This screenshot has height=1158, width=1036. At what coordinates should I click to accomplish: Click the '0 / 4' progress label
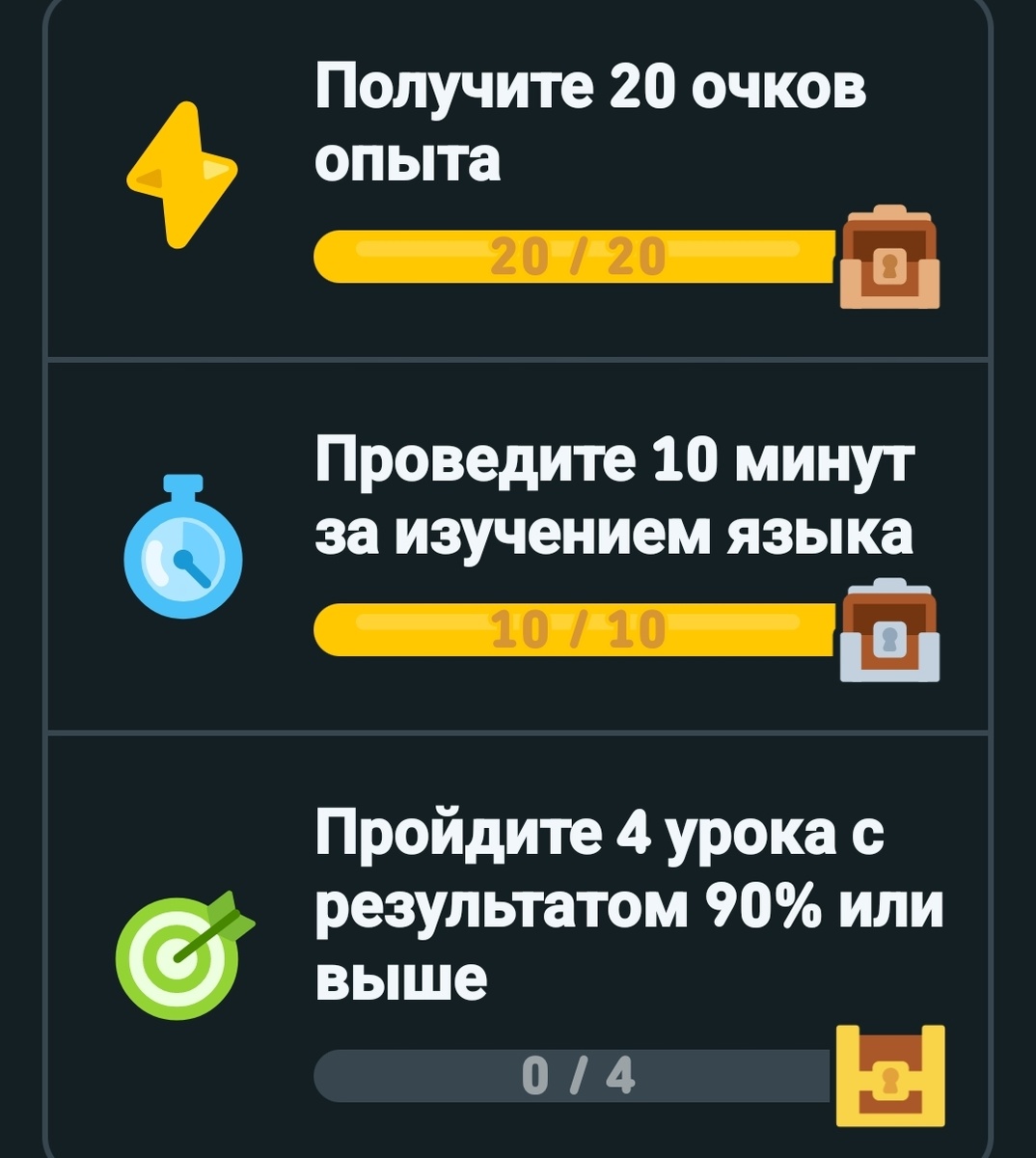click(x=576, y=1076)
